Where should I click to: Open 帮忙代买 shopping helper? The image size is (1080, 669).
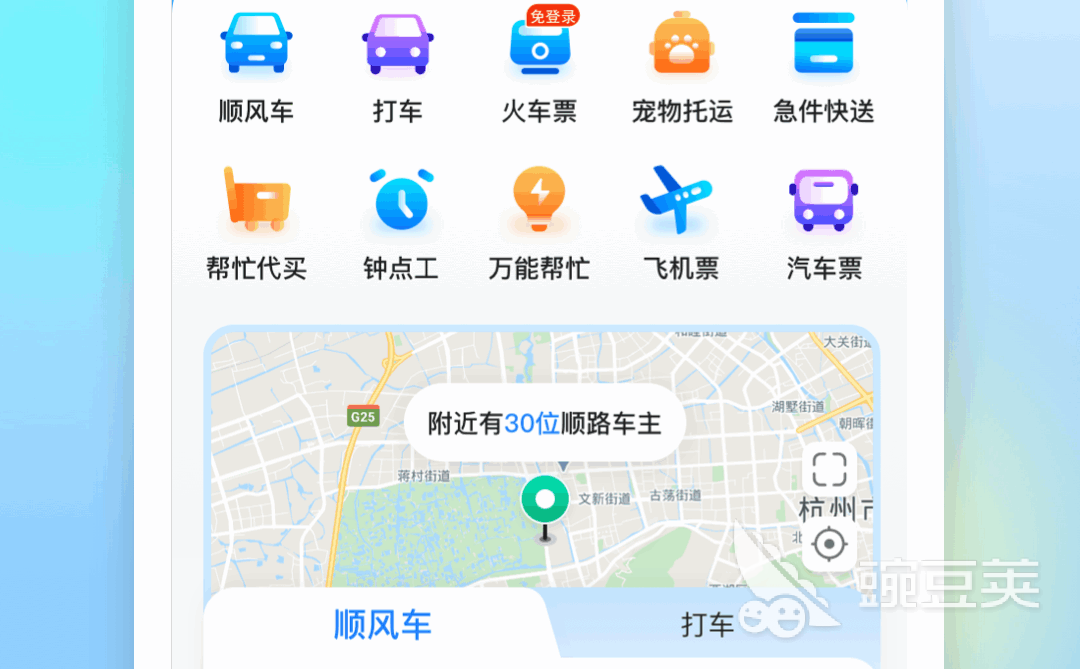pyautogui.click(x=256, y=222)
